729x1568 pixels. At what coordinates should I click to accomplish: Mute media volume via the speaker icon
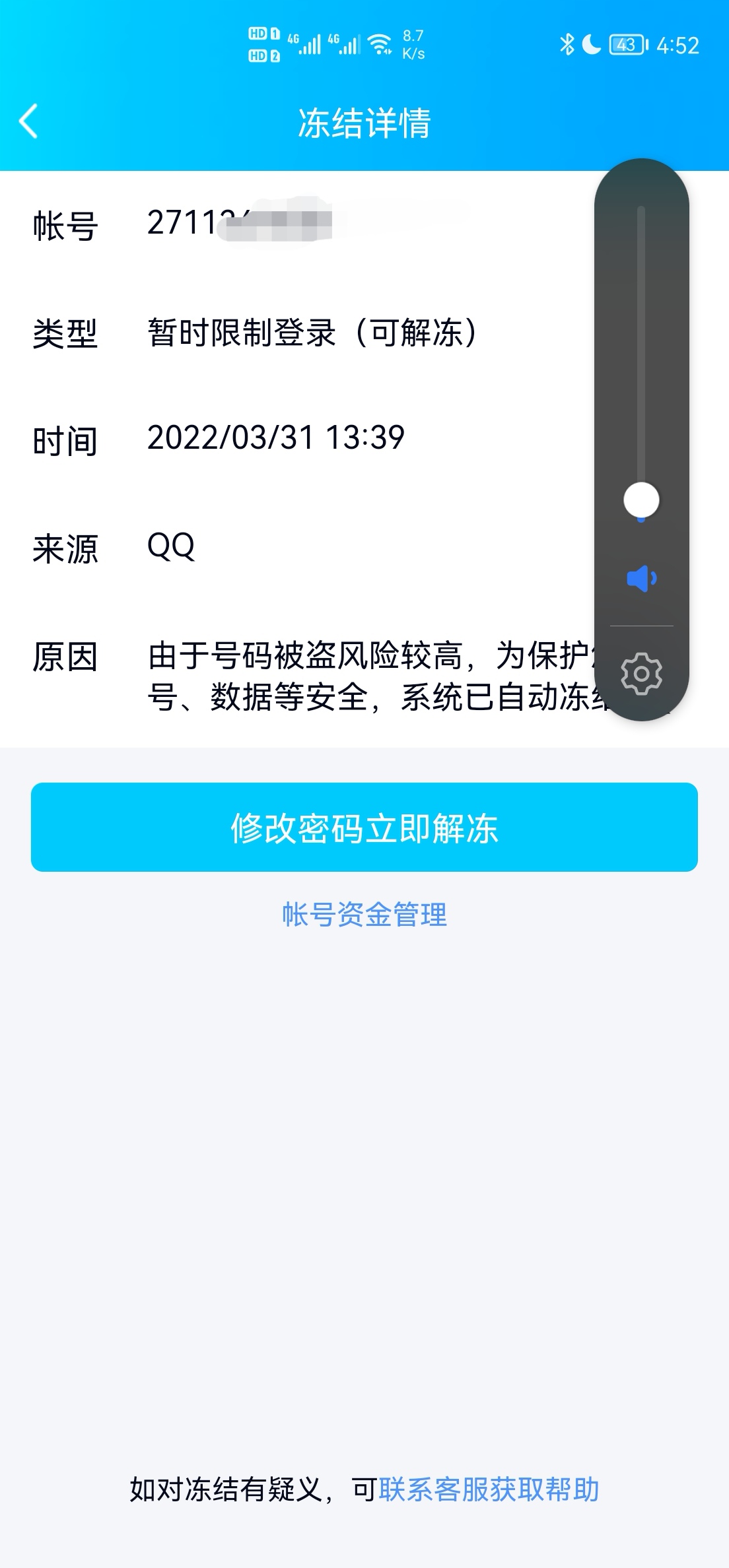(x=641, y=579)
